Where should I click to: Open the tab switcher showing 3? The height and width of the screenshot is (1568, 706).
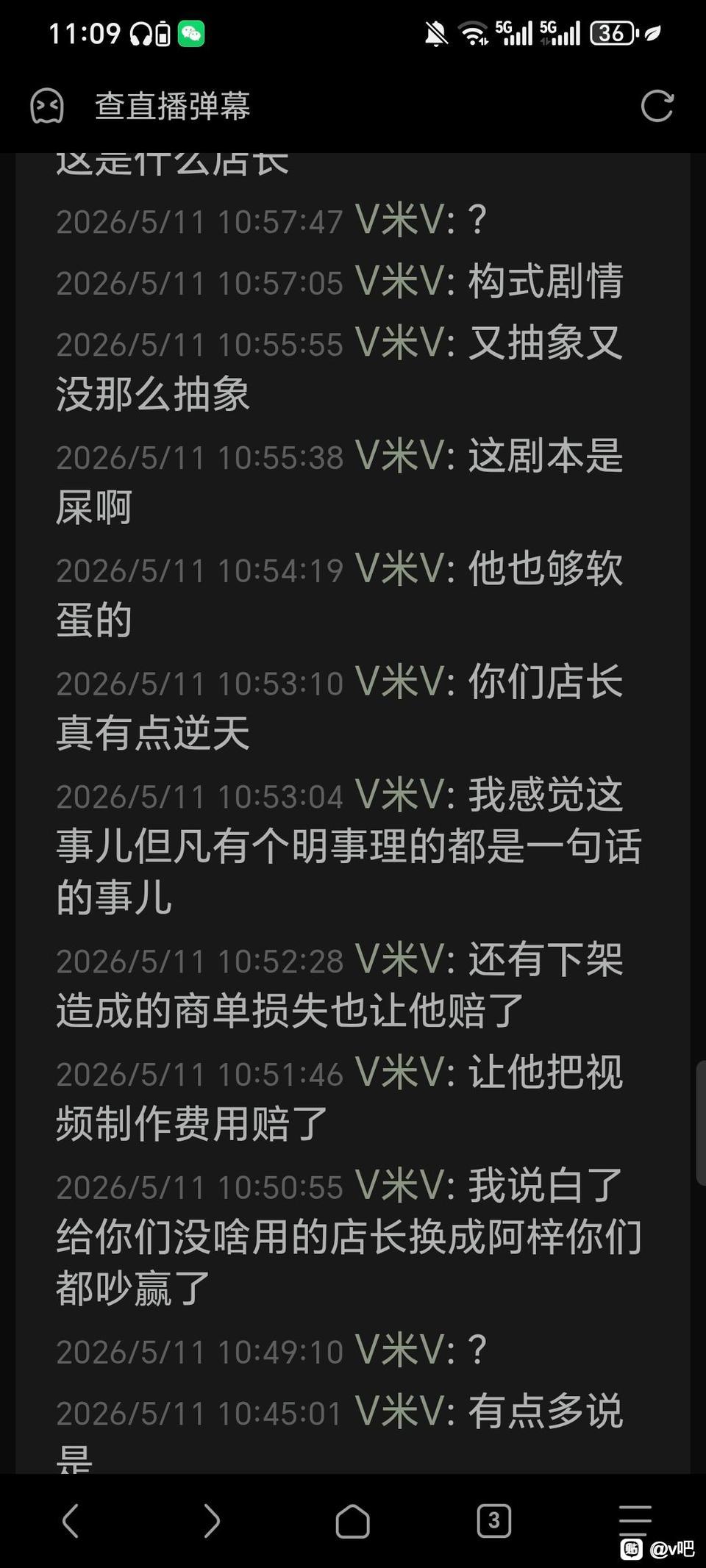coord(493,1519)
